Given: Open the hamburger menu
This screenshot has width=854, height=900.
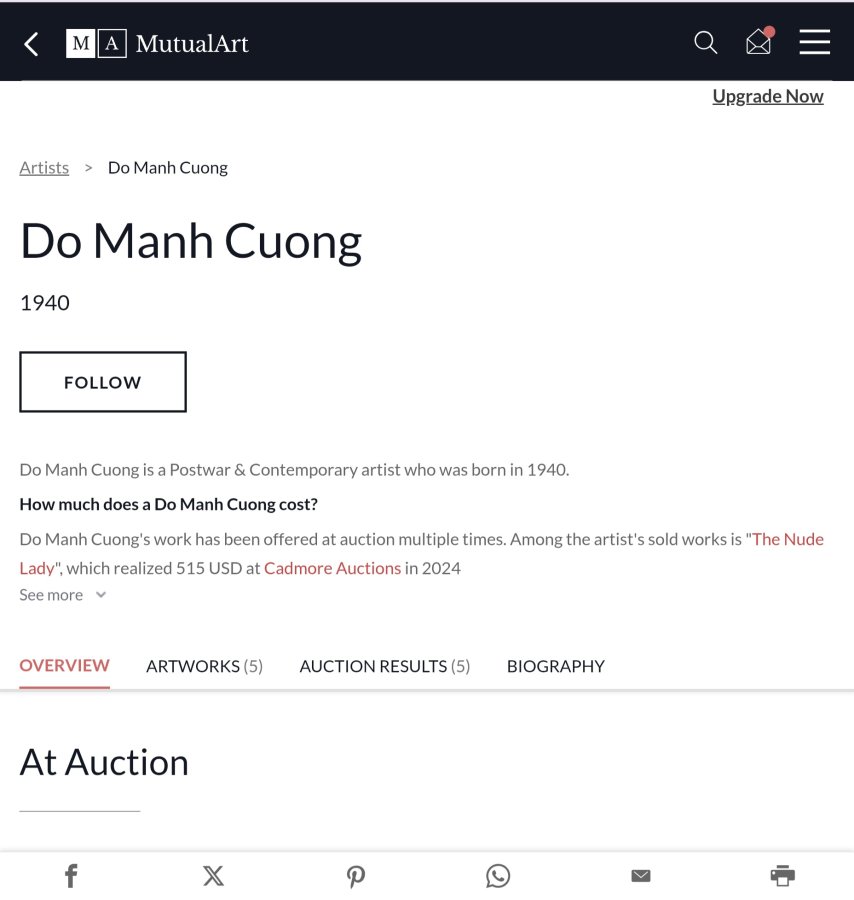Looking at the screenshot, I should [814, 42].
